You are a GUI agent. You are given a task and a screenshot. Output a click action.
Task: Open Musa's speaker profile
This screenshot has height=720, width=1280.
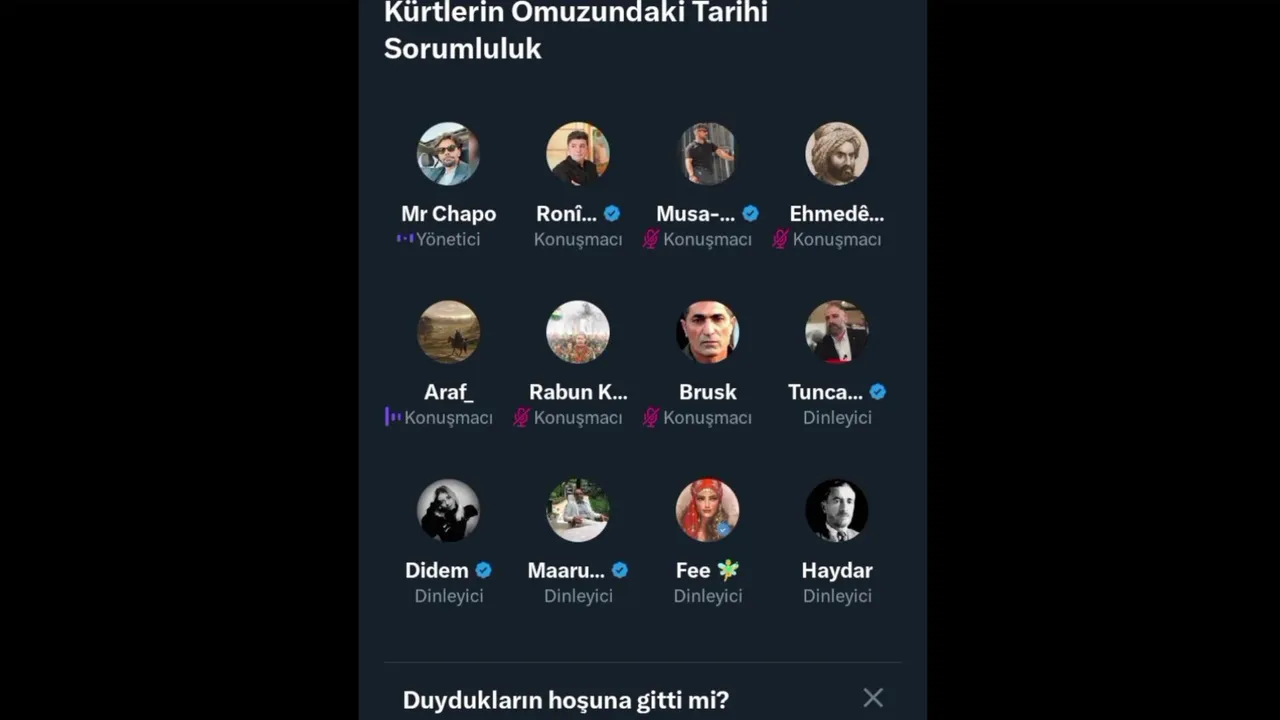pyautogui.click(x=707, y=154)
